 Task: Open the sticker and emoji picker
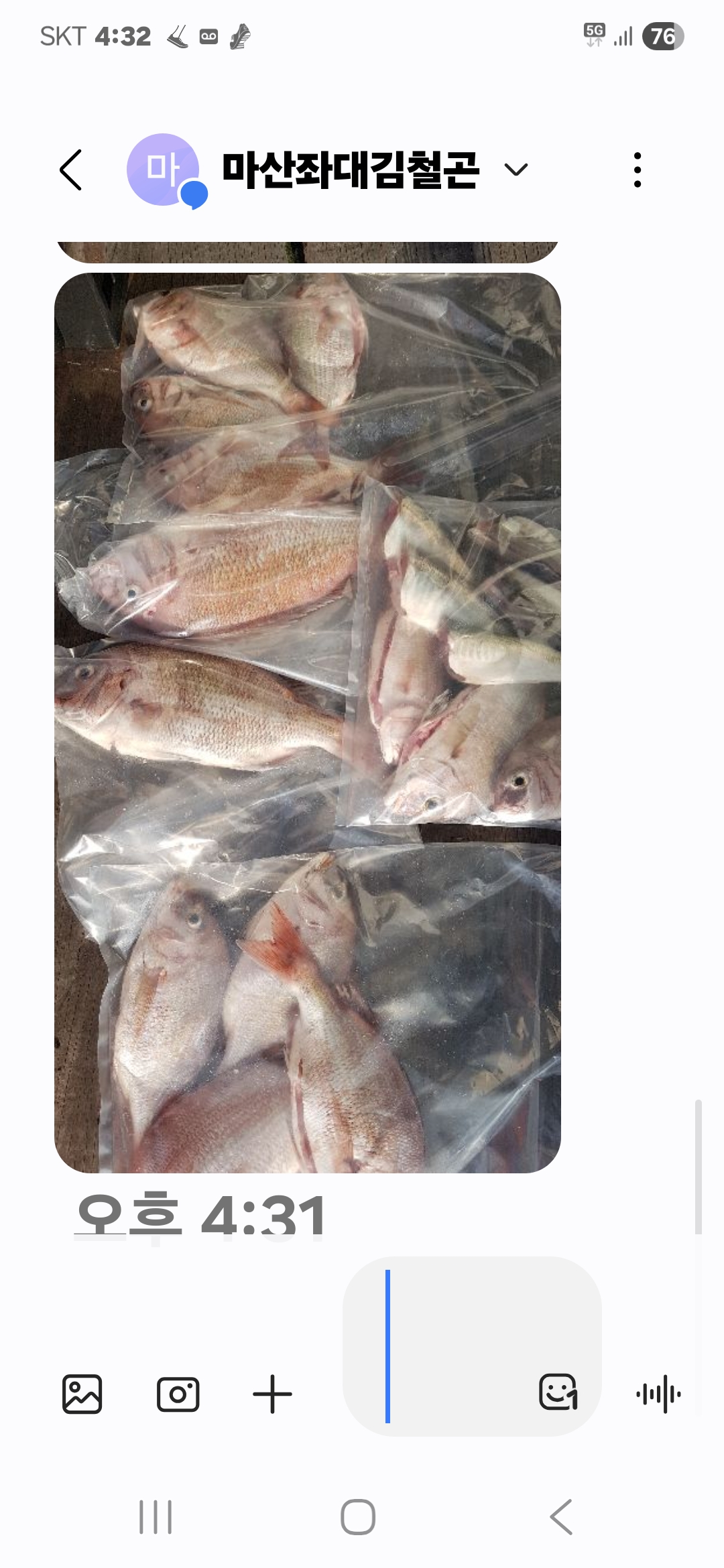tap(558, 1392)
